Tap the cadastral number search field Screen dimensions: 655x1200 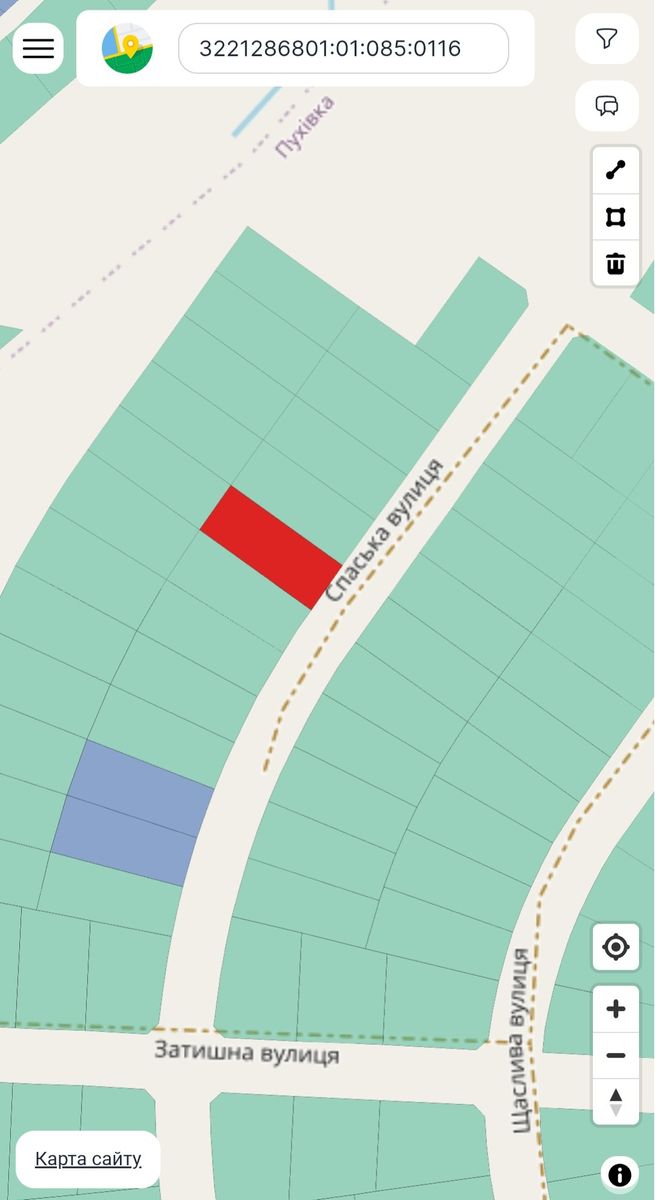[x=343, y=48]
